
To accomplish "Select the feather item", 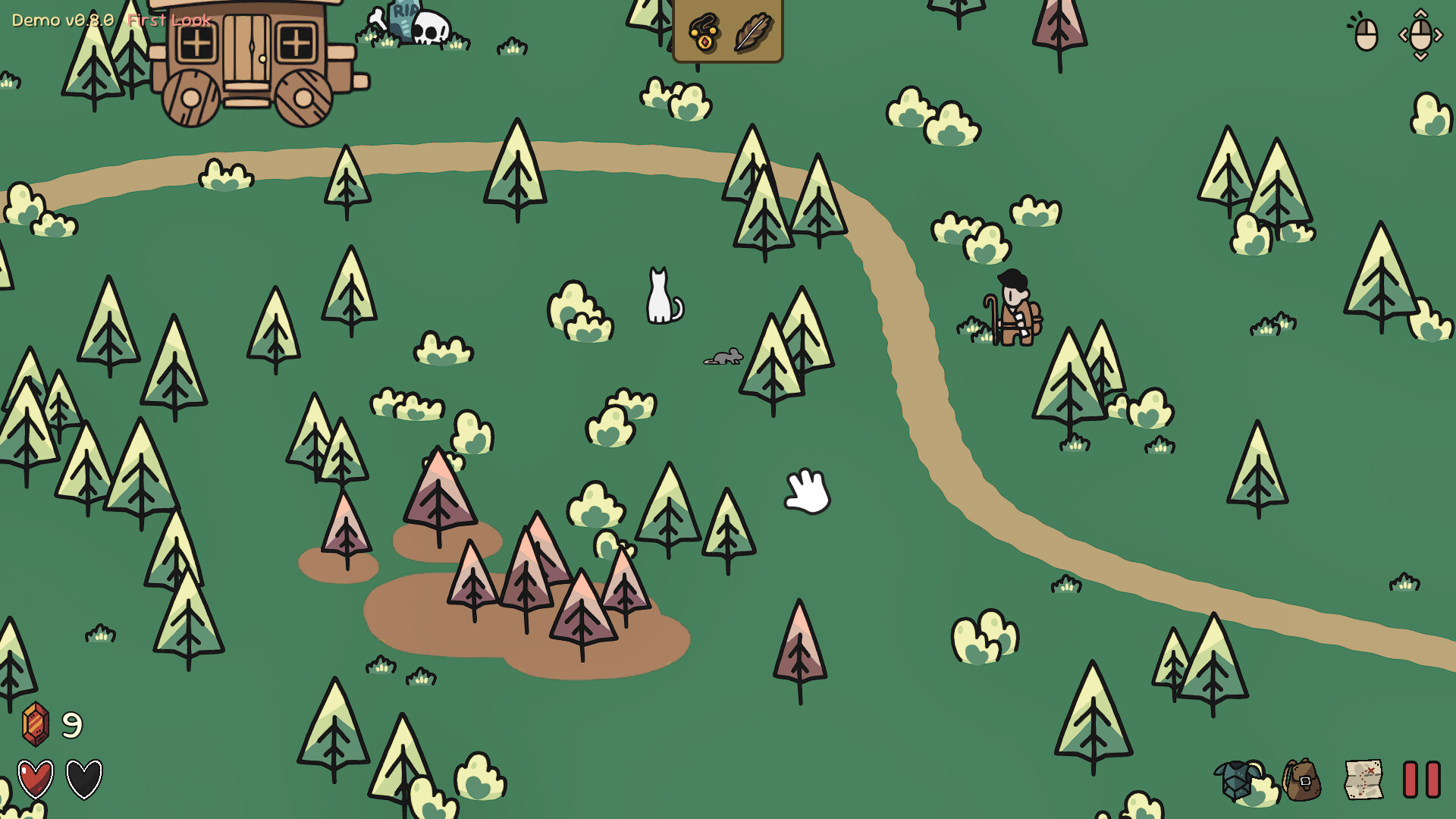I will tap(752, 32).
